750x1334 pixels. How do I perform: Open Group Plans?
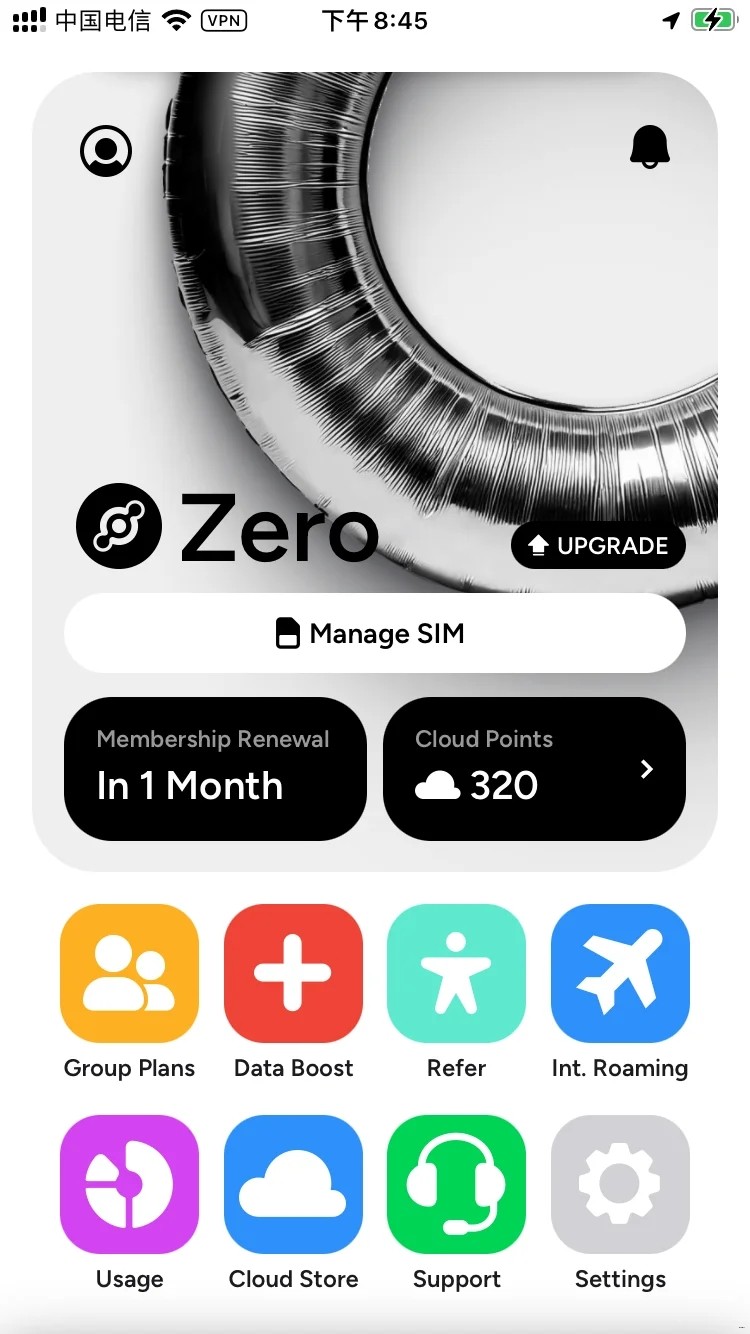130,974
